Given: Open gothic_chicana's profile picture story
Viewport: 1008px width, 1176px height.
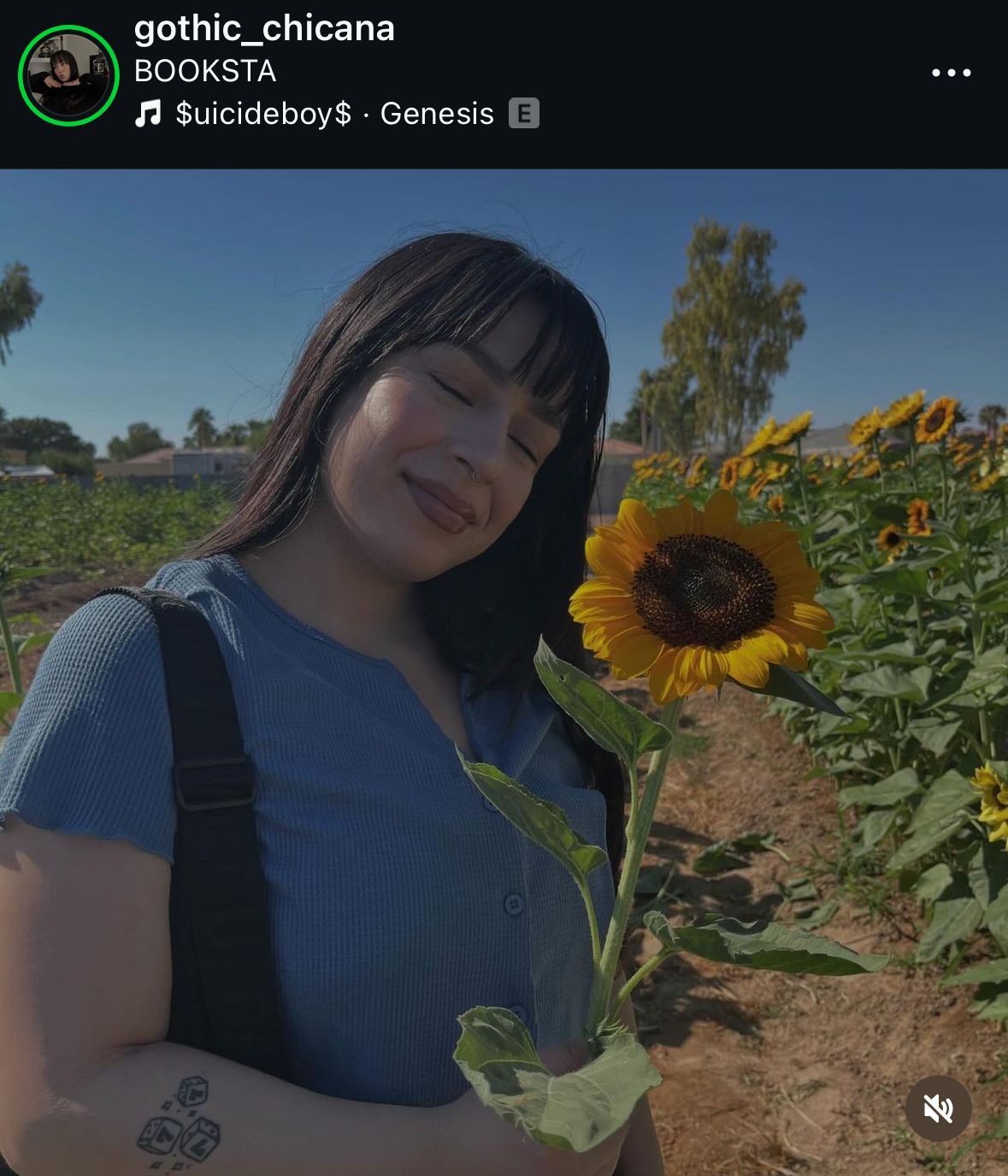Looking at the screenshot, I should point(68,75).
